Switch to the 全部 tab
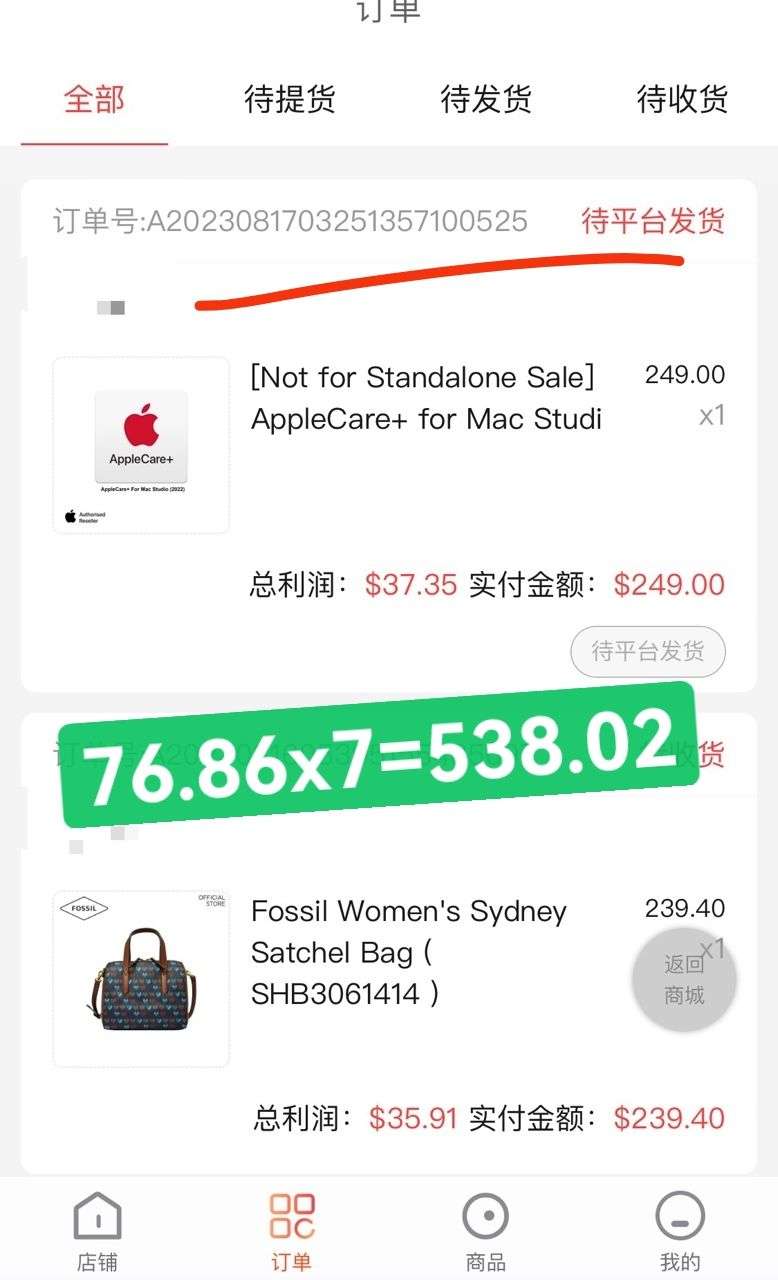 click(x=94, y=100)
